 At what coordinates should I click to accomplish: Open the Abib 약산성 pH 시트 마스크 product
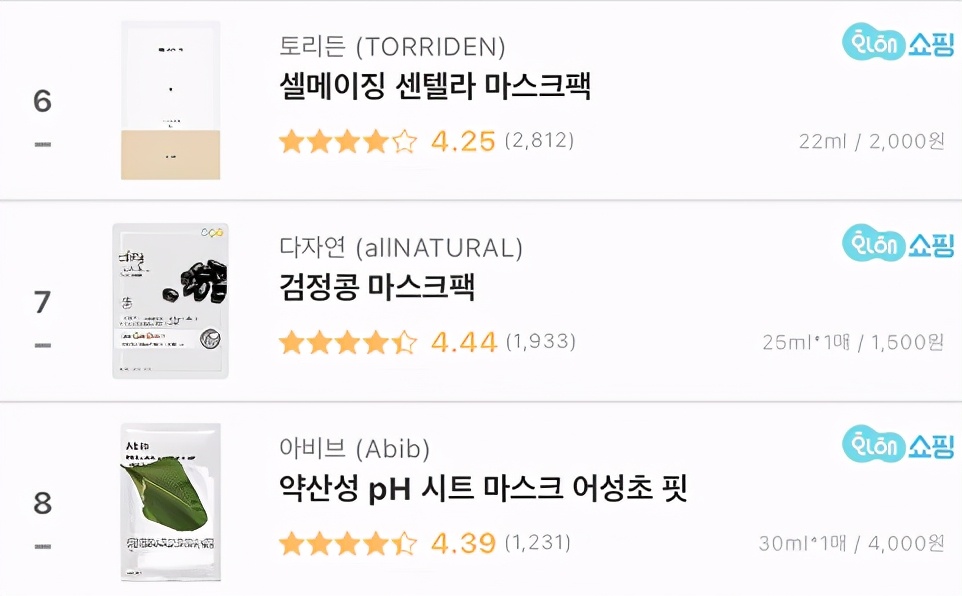(x=483, y=489)
